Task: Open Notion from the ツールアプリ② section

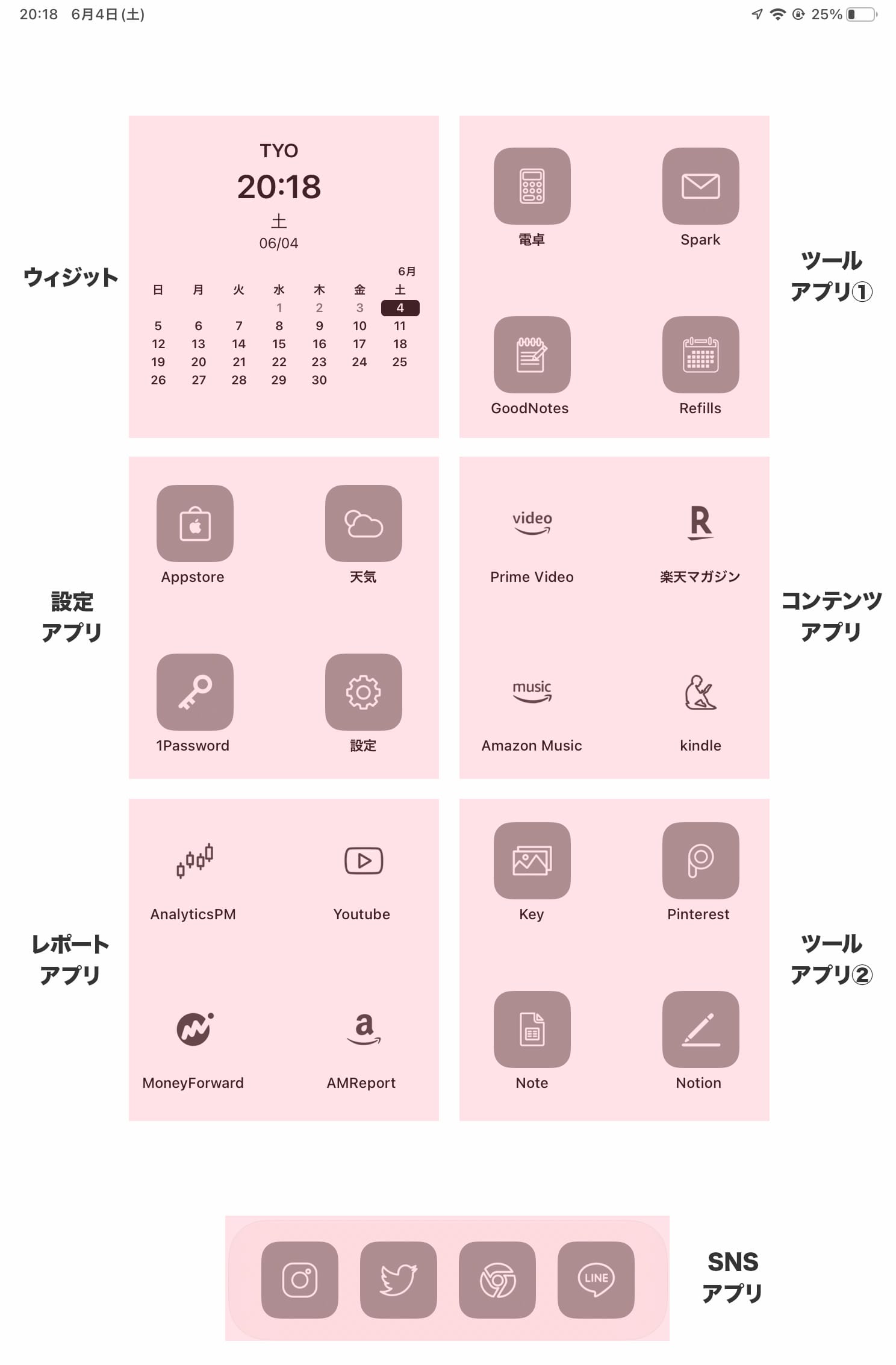Action: coord(700,1030)
